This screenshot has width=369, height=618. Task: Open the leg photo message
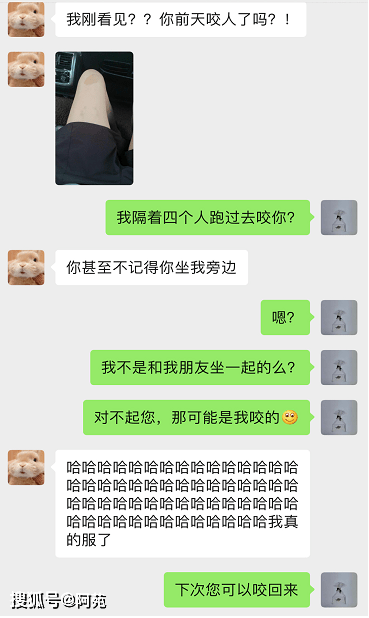[94, 118]
